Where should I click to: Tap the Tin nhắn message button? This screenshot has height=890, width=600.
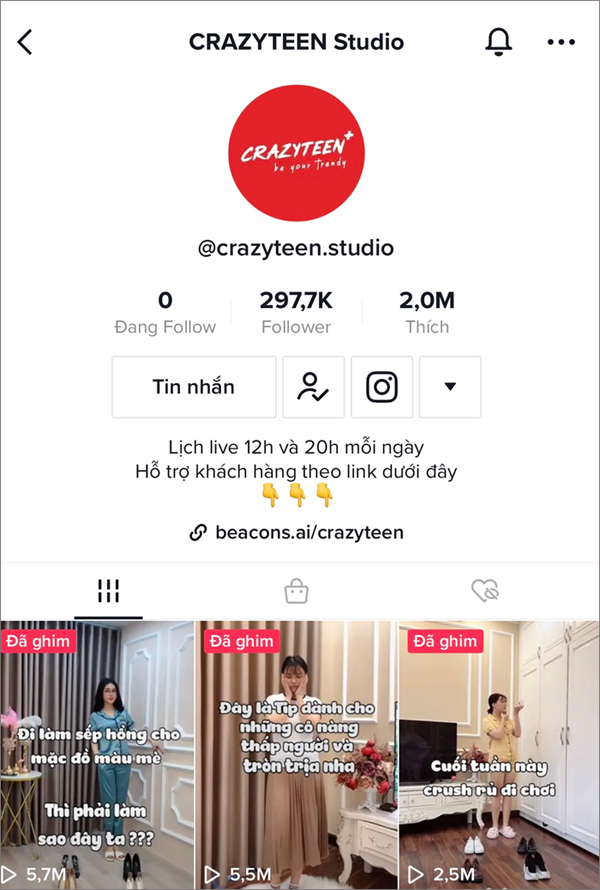pyautogui.click(x=194, y=386)
